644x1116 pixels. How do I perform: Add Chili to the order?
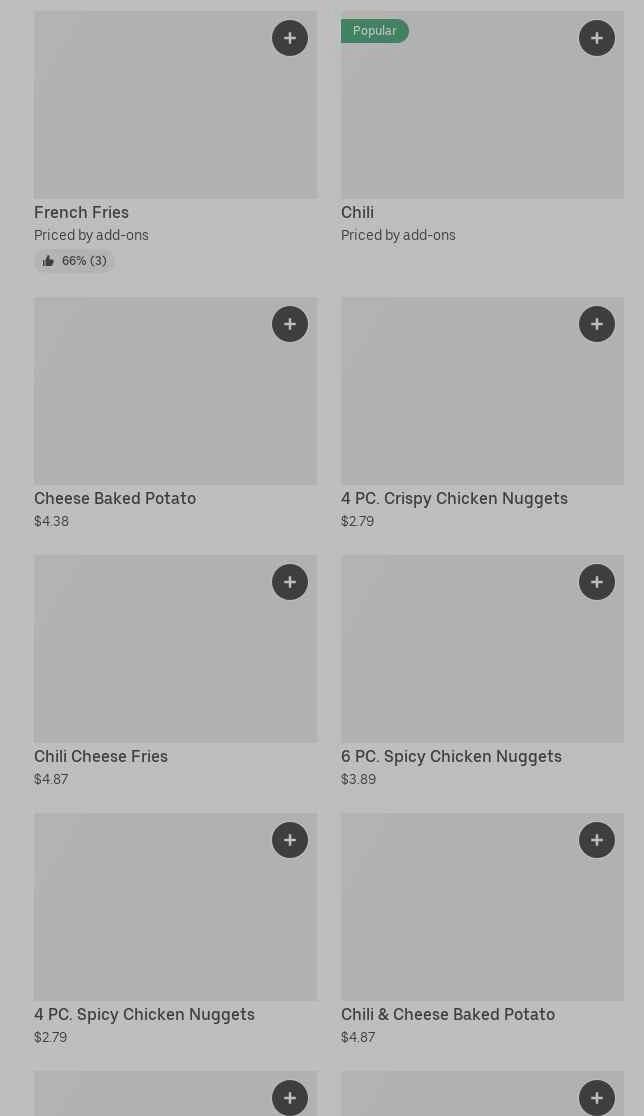pos(597,38)
